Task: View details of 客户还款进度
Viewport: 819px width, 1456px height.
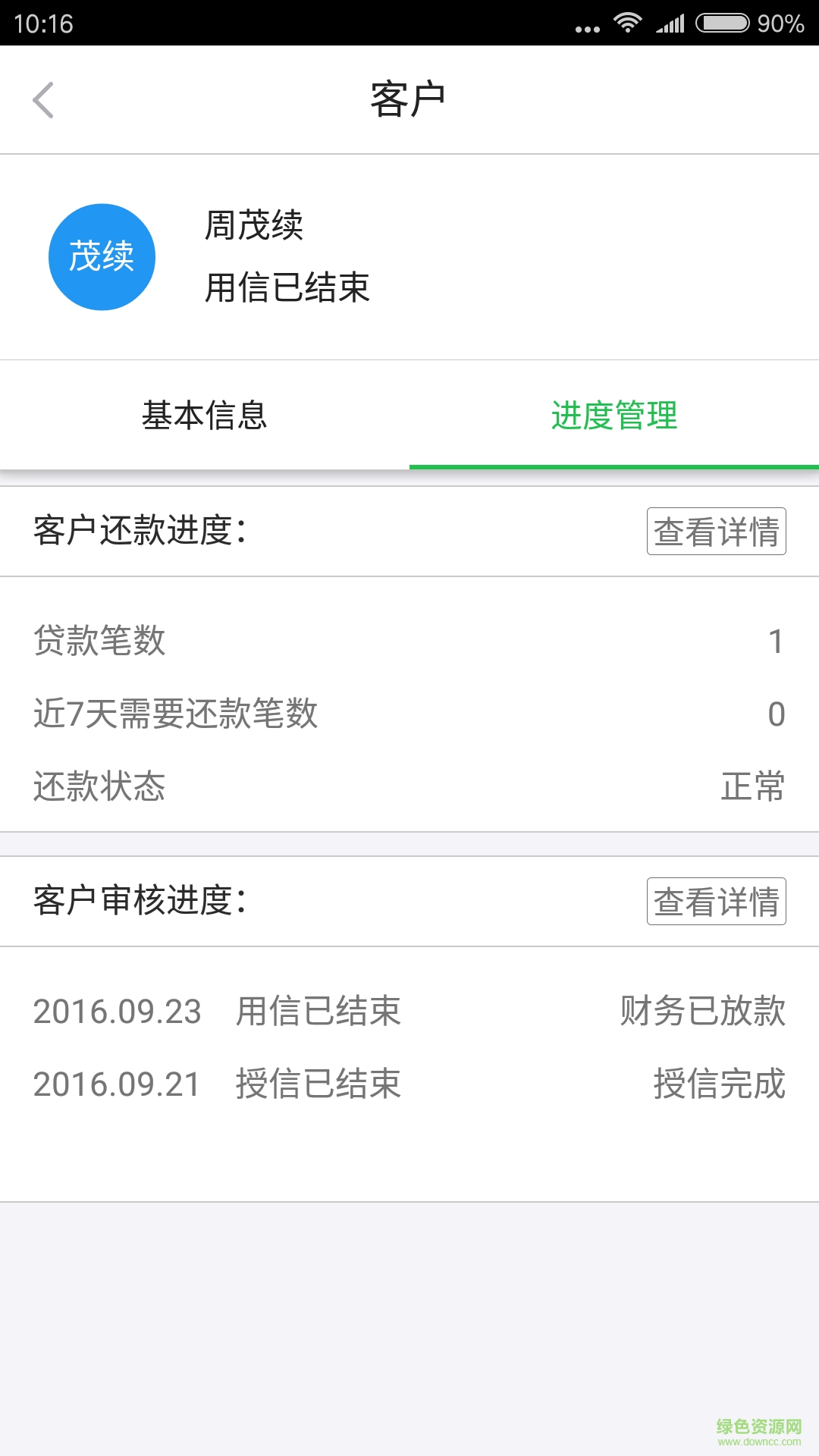Action: [x=716, y=532]
